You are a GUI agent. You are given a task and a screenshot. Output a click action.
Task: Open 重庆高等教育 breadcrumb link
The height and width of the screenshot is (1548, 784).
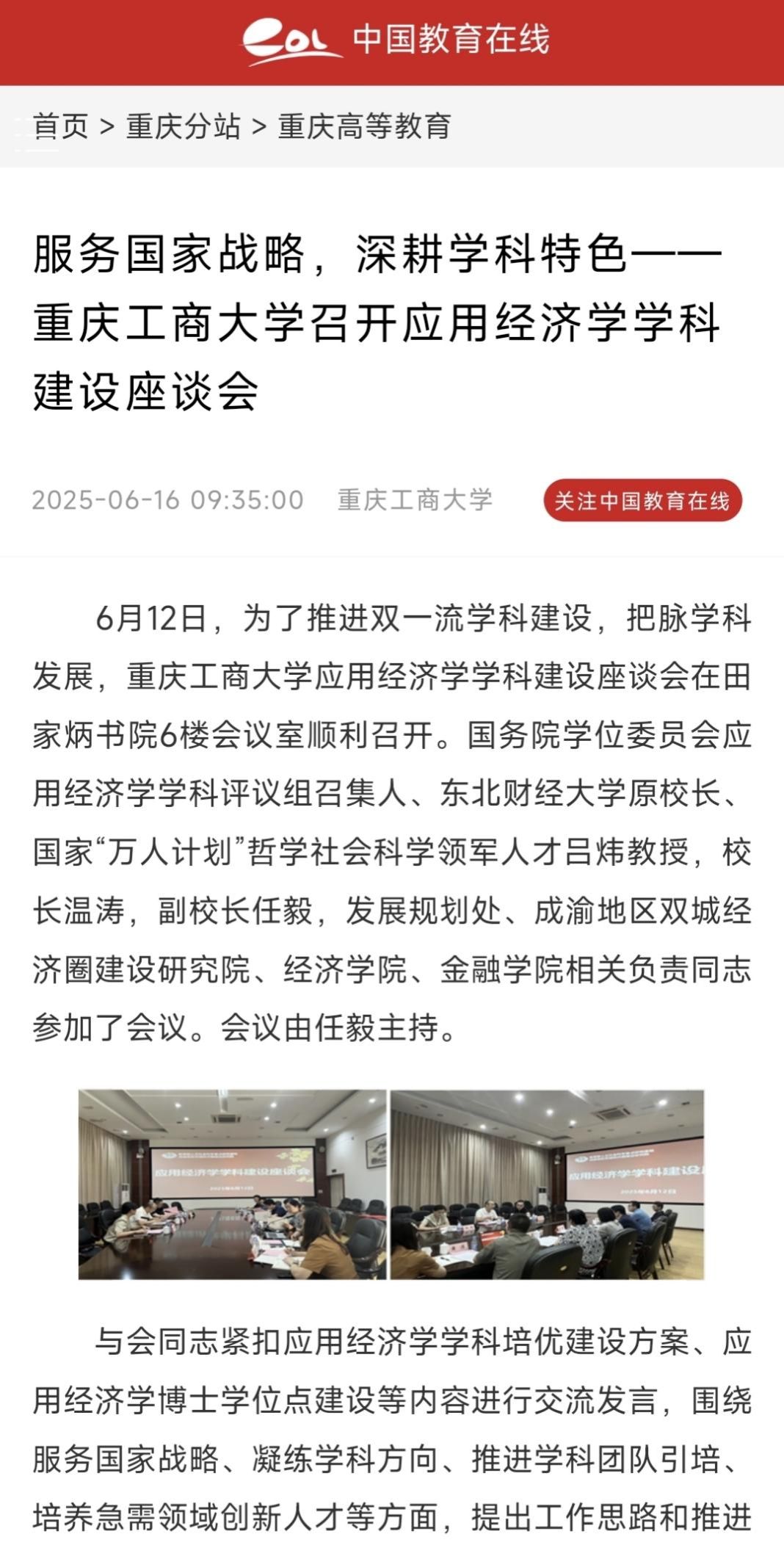tap(364, 126)
